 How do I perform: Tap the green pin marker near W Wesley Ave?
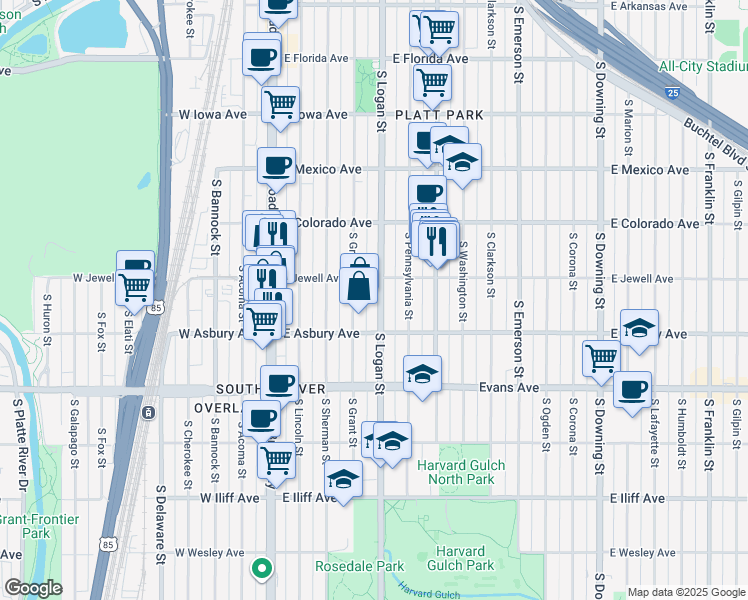tap(261, 569)
